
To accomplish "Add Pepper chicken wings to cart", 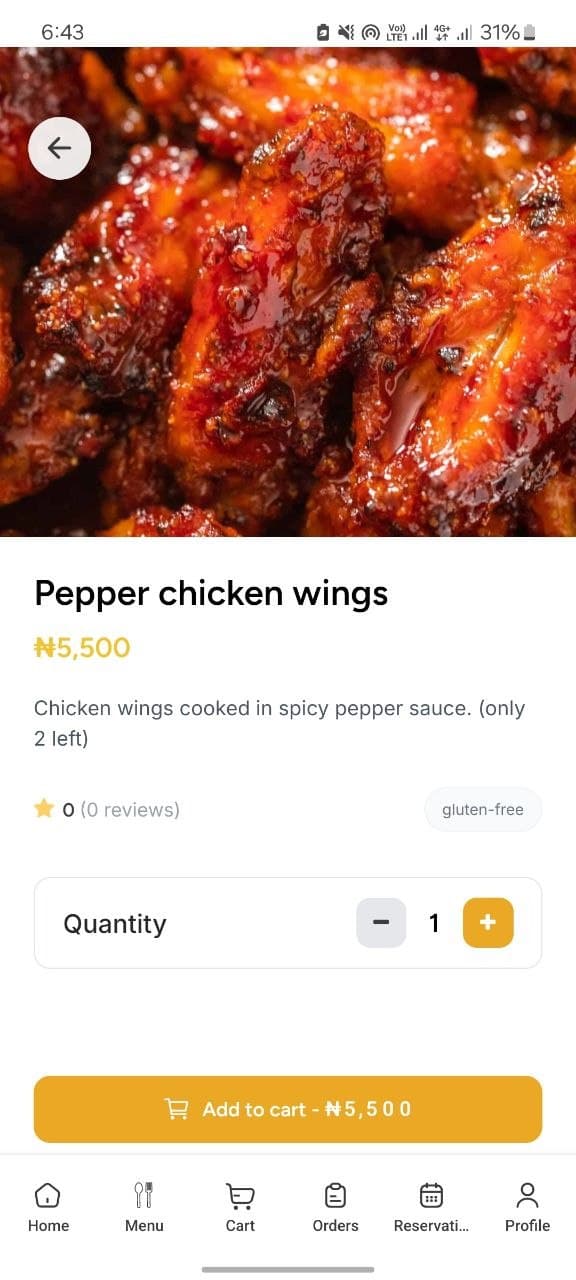I will (x=288, y=1109).
